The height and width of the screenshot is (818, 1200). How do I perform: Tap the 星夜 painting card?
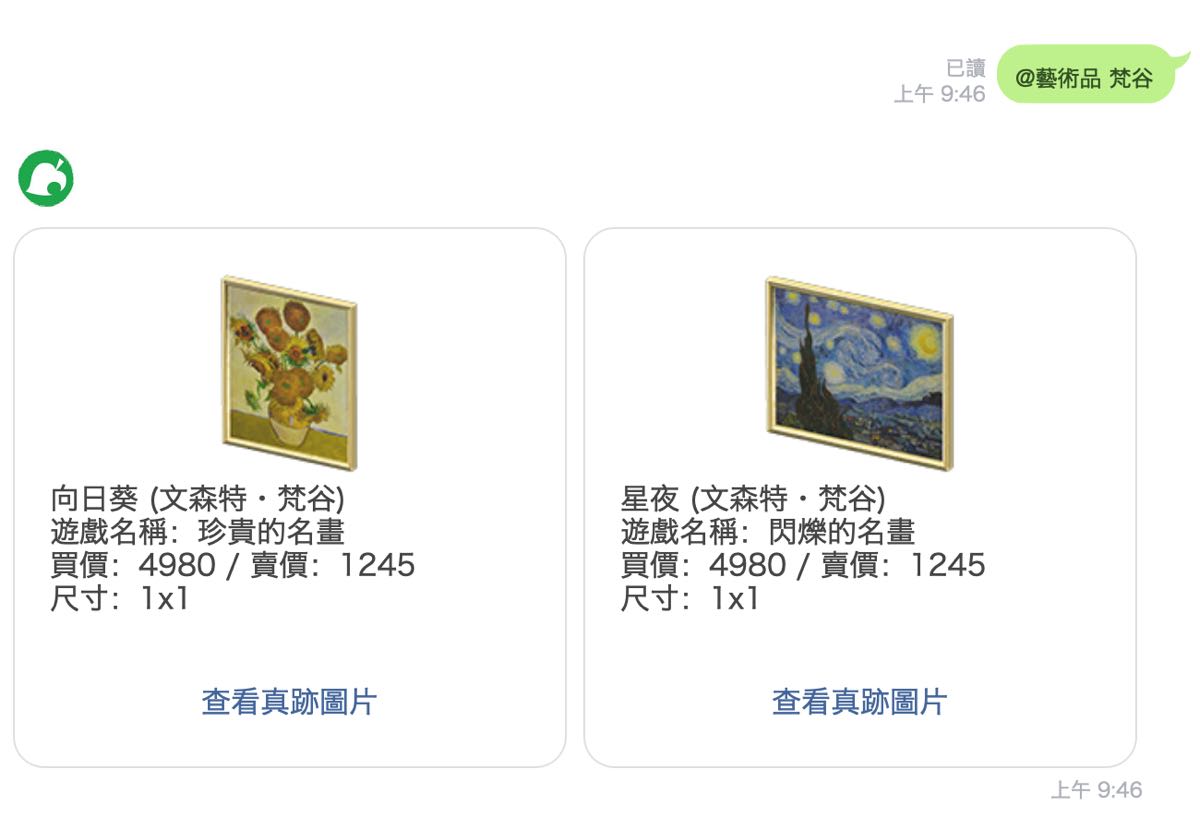(x=859, y=450)
